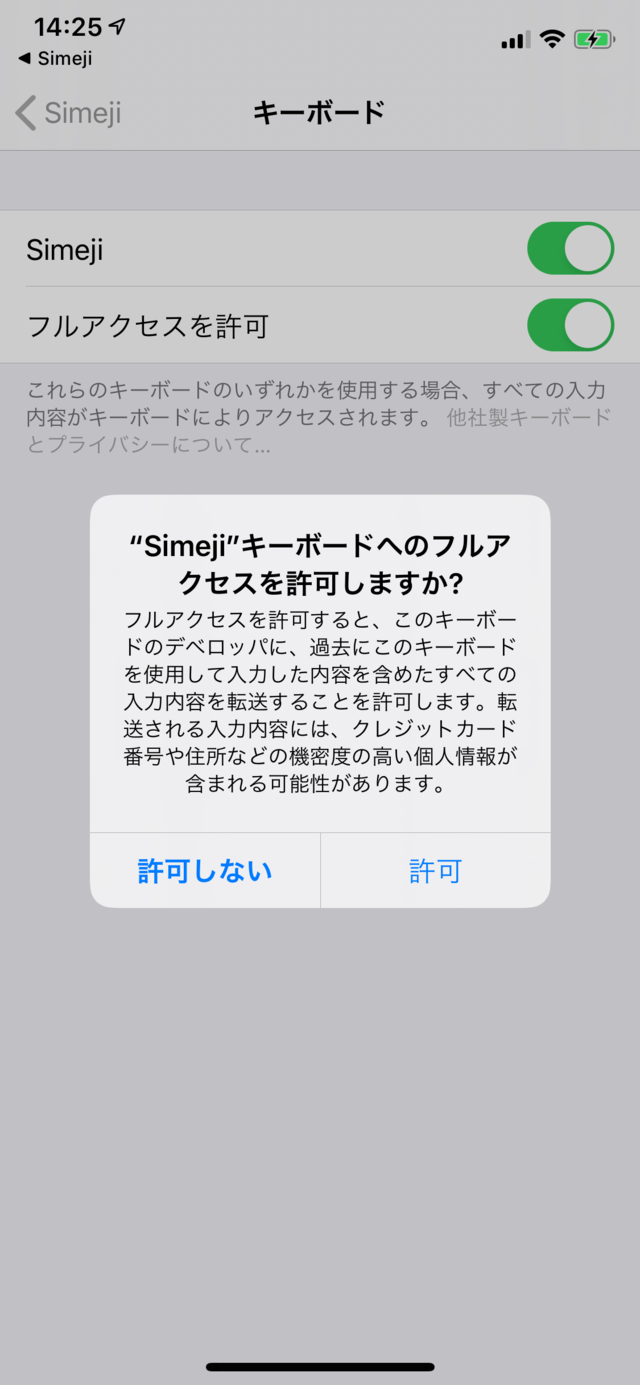Choose 許可しない to deny full access
Viewport: 640px width, 1385px height.
[205, 870]
